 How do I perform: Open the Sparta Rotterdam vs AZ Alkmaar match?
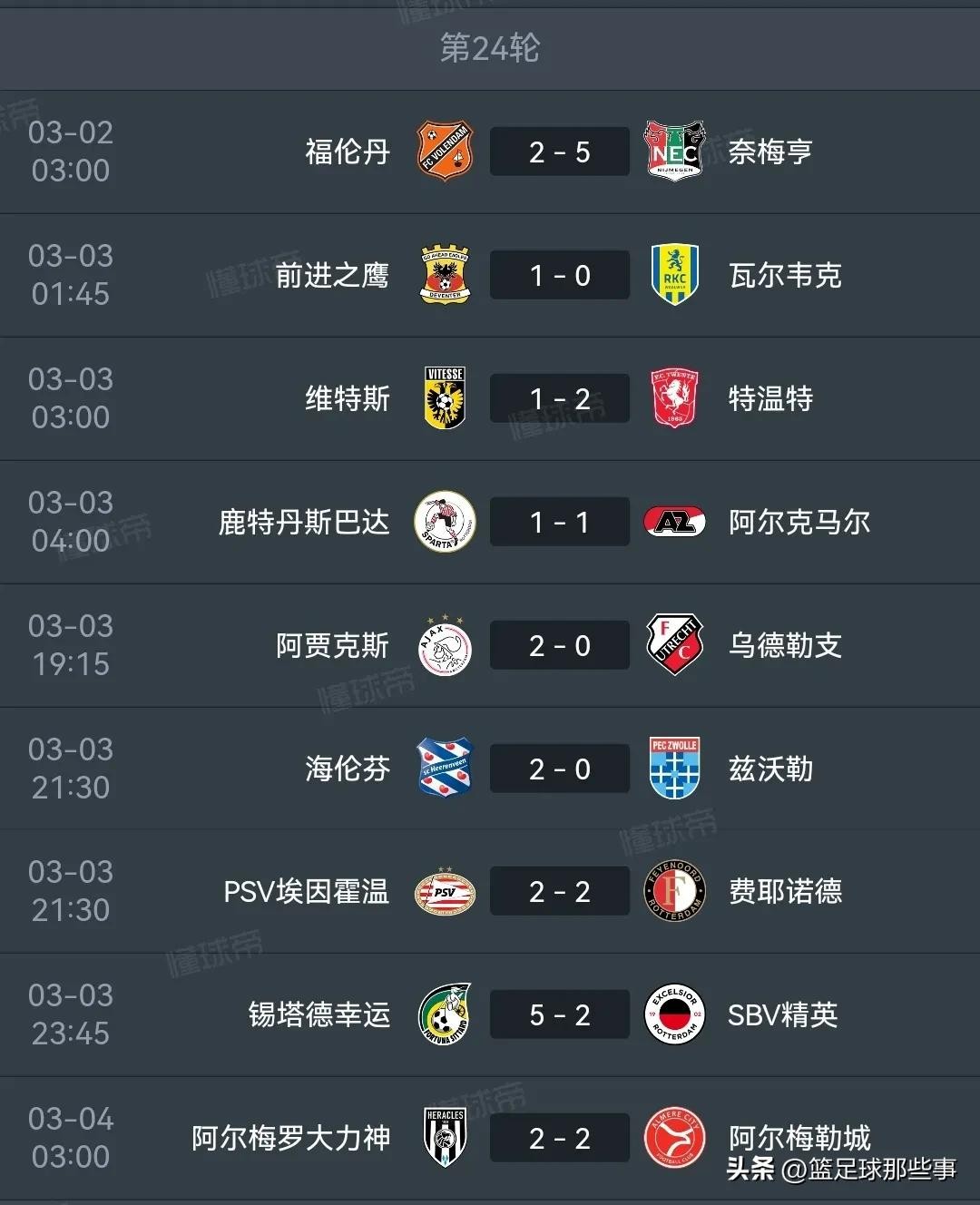pos(559,522)
